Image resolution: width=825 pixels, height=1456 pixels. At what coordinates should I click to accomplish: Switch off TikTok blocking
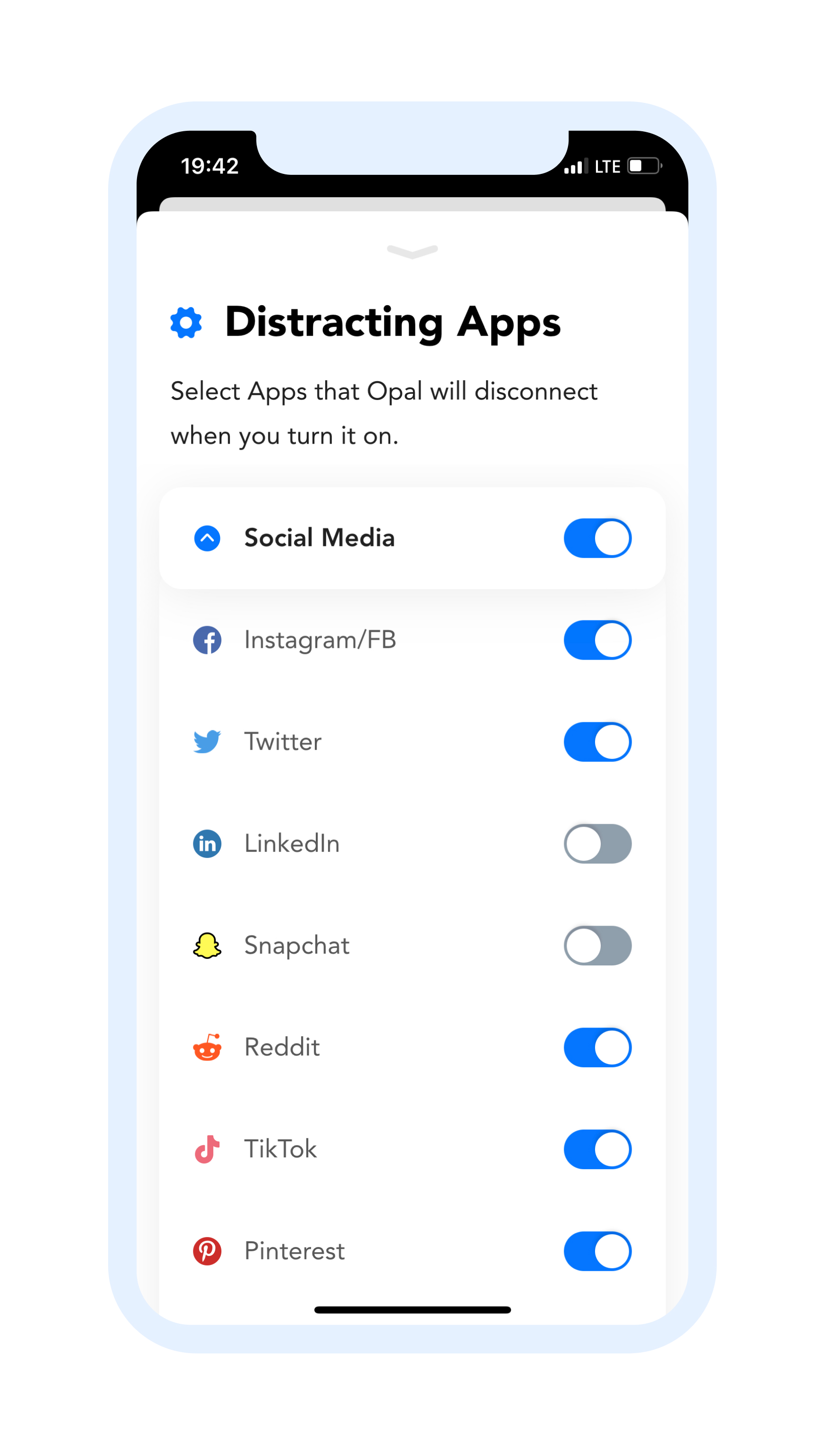pos(597,1150)
